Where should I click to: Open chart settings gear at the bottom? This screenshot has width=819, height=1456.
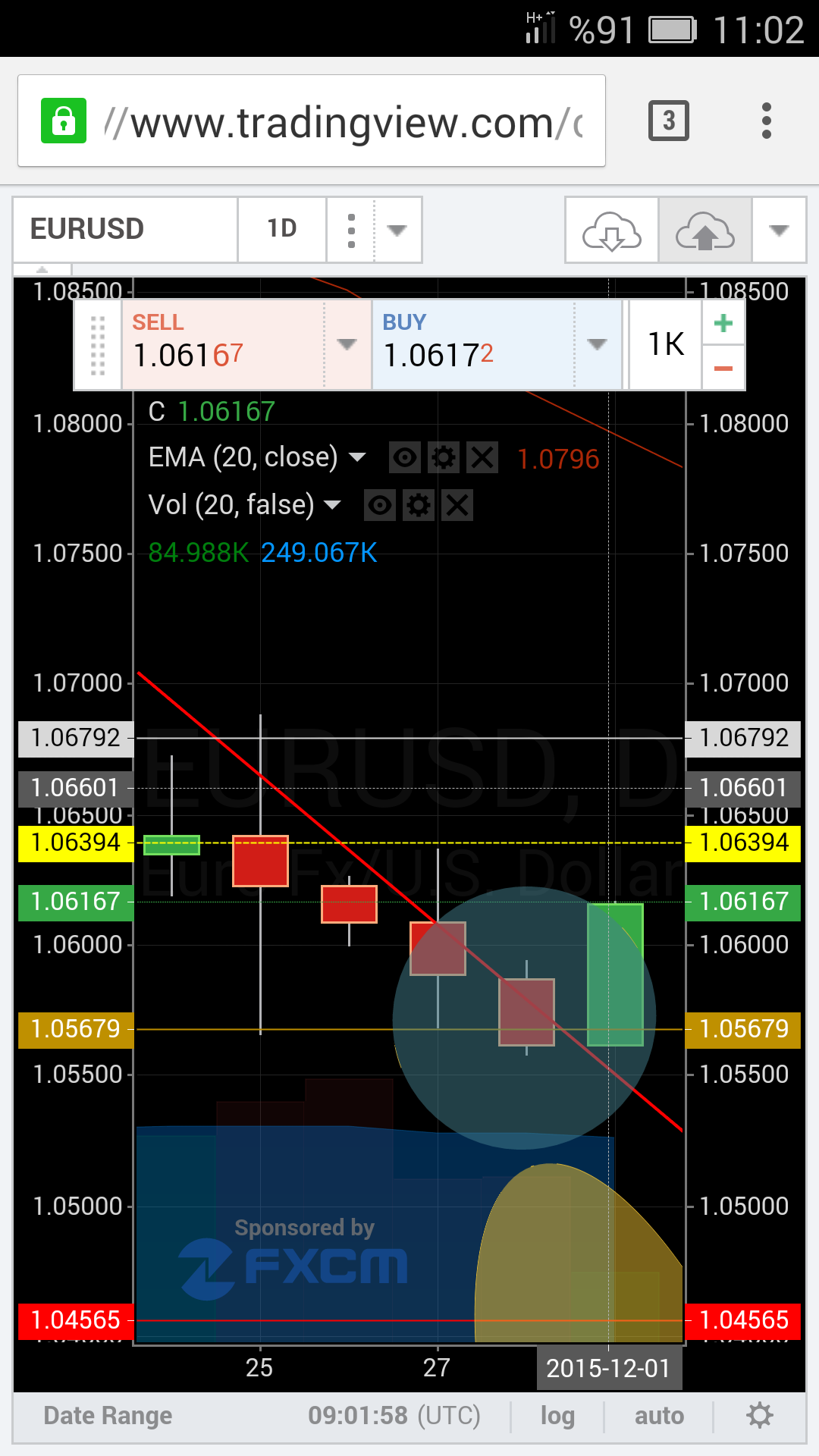[759, 1415]
